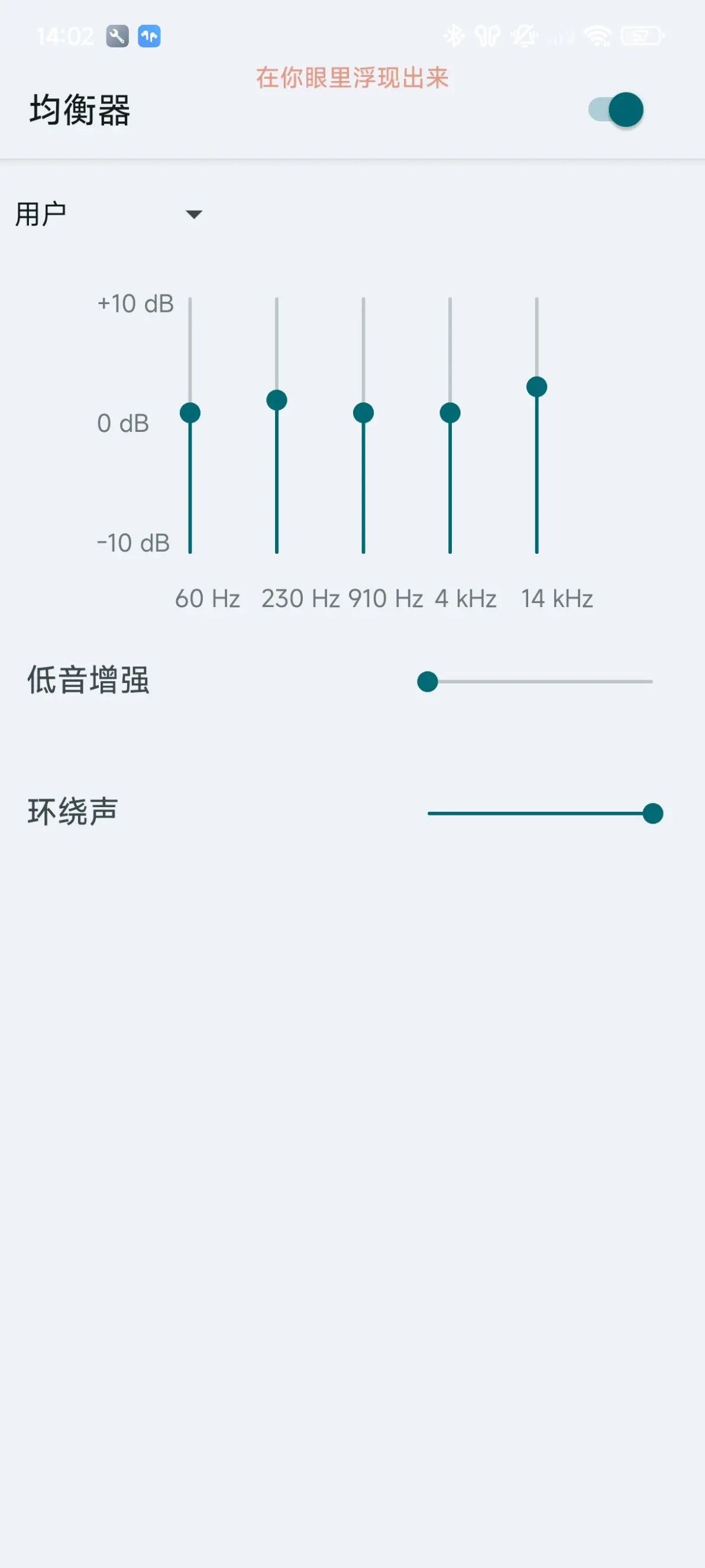Click the status bar clock showing 14:02
This screenshot has height=1568, width=705.
pos(65,36)
